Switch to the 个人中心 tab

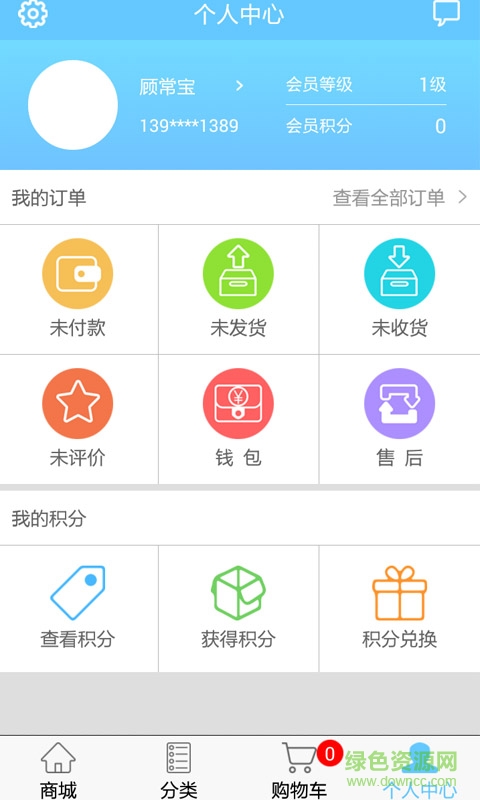pos(420,769)
